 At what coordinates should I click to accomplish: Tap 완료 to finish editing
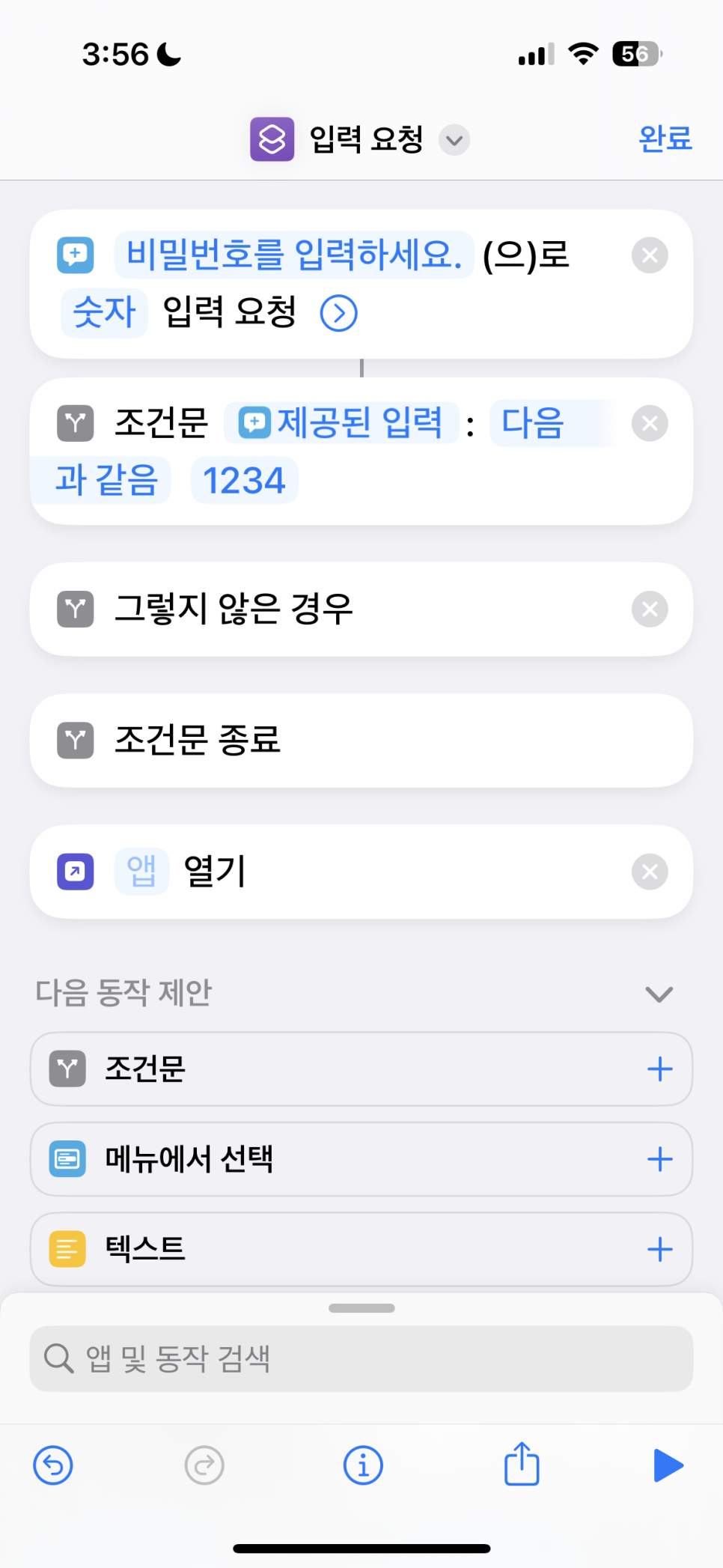(665, 139)
